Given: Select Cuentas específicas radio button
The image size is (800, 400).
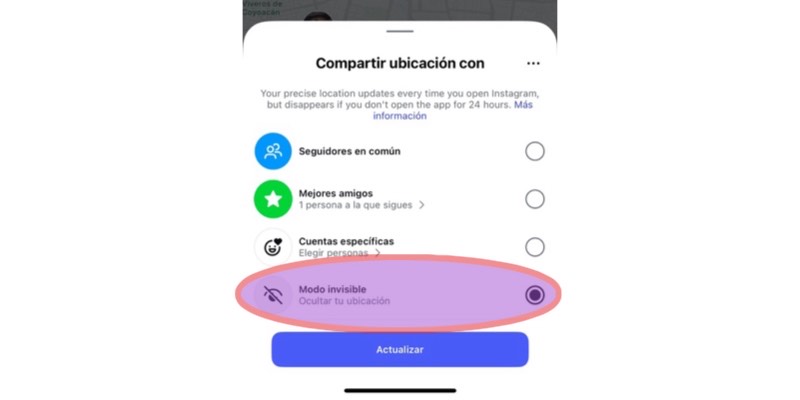Looking at the screenshot, I should 535,247.
